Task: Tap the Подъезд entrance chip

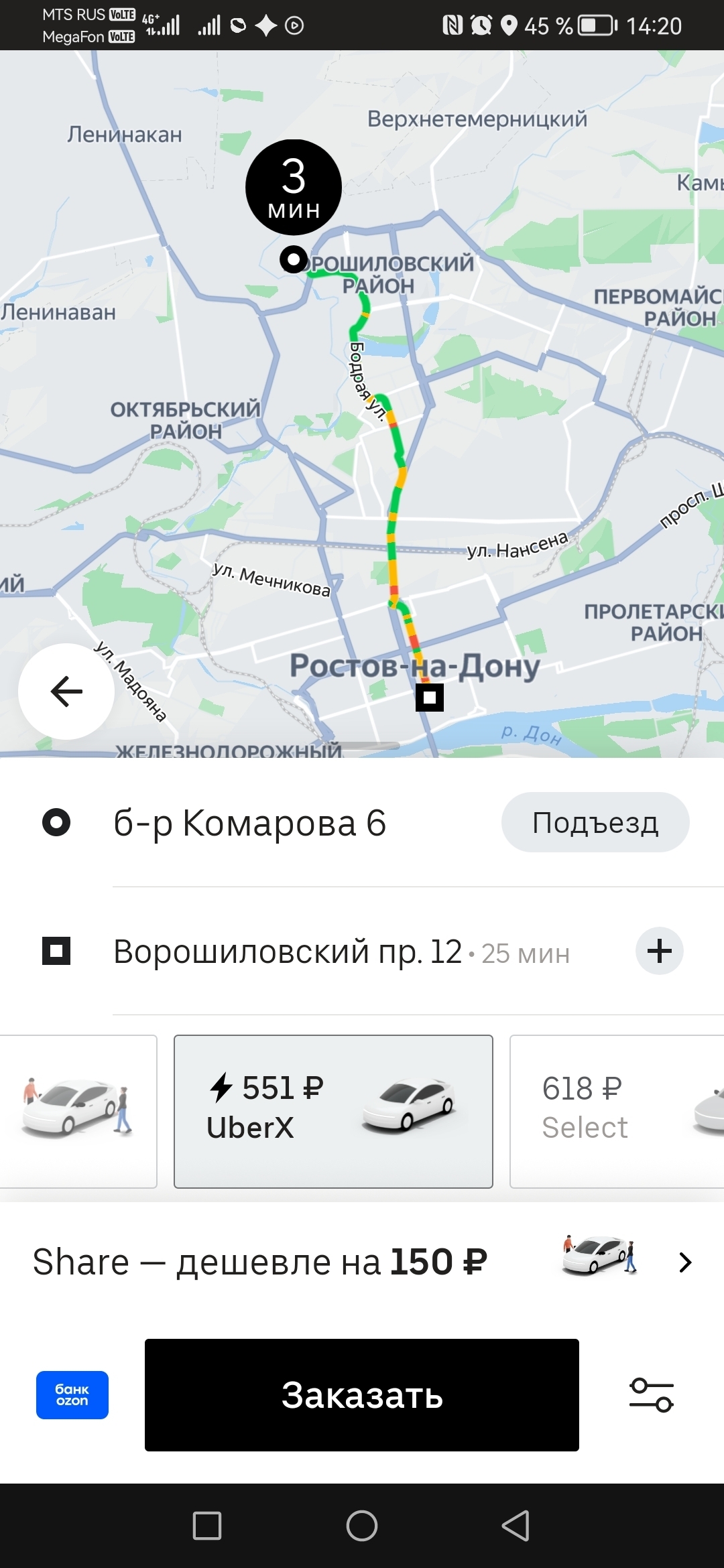Action: pos(595,823)
